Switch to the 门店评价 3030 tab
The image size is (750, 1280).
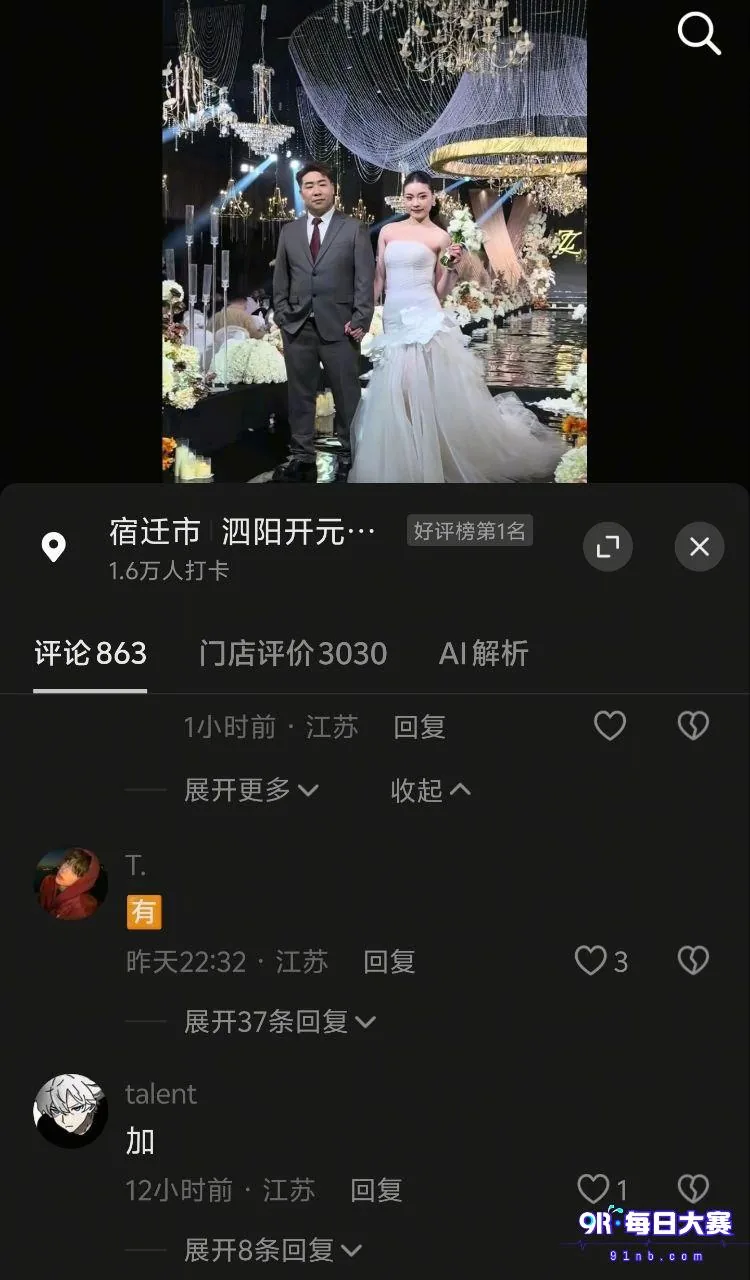pos(293,654)
